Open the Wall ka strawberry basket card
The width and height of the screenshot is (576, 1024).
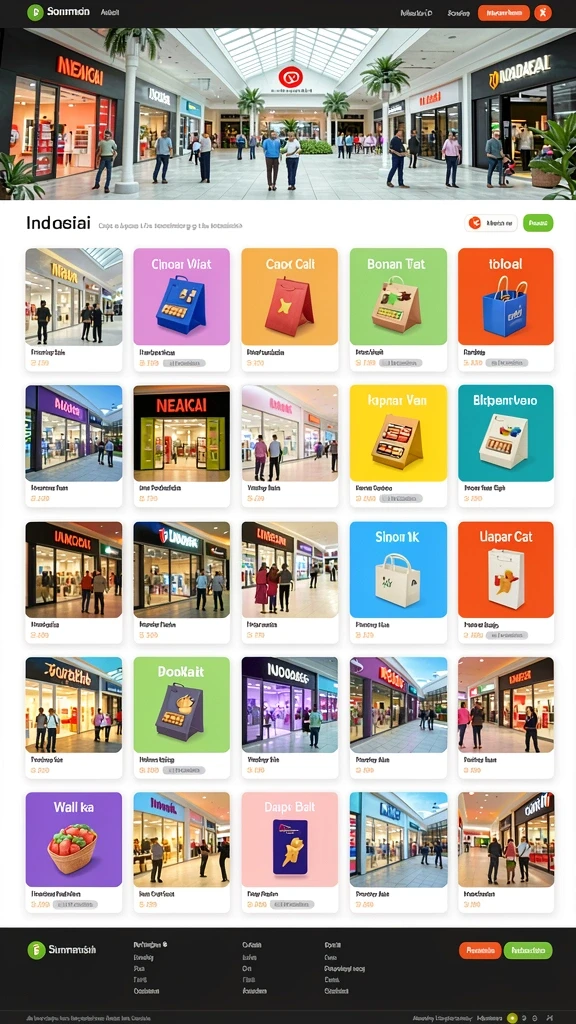(x=74, y=852)
